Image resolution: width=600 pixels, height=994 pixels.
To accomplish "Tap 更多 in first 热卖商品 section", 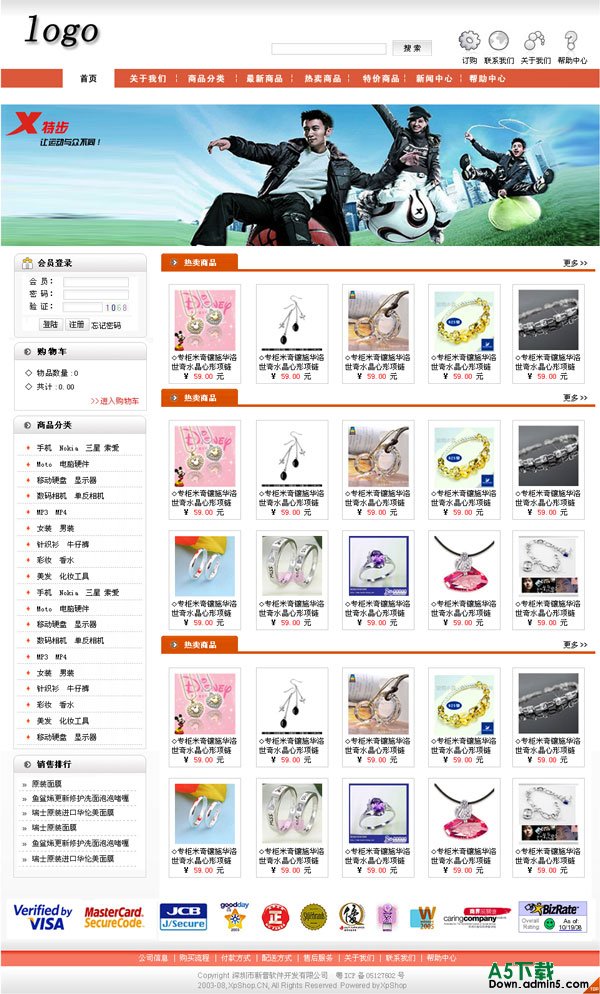I will pyautogui.click(x=575, y=263).
